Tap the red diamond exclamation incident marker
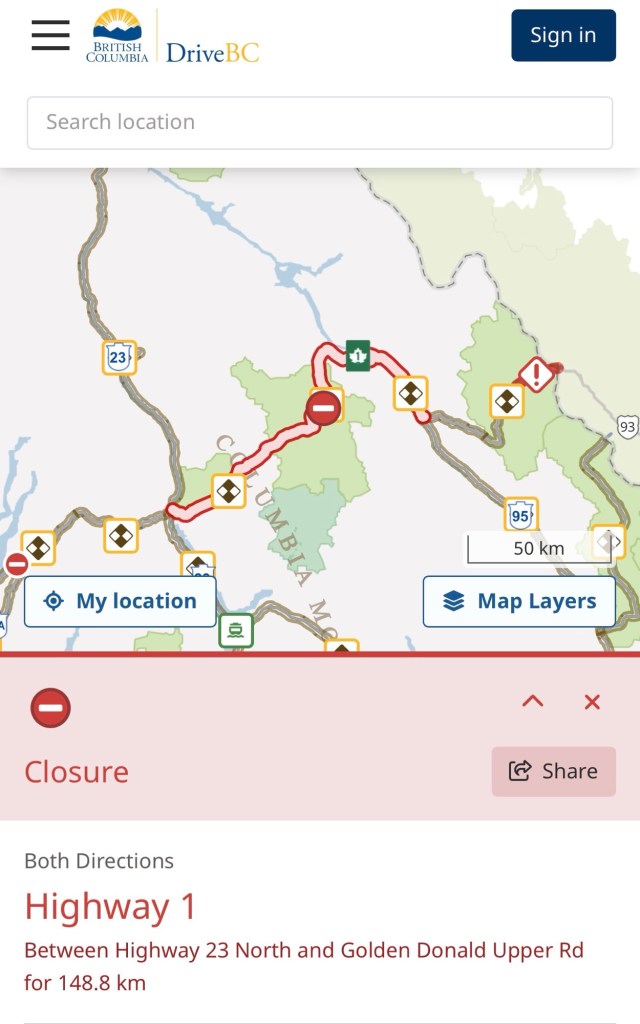The image size is (640, 1024). (536, 376)
